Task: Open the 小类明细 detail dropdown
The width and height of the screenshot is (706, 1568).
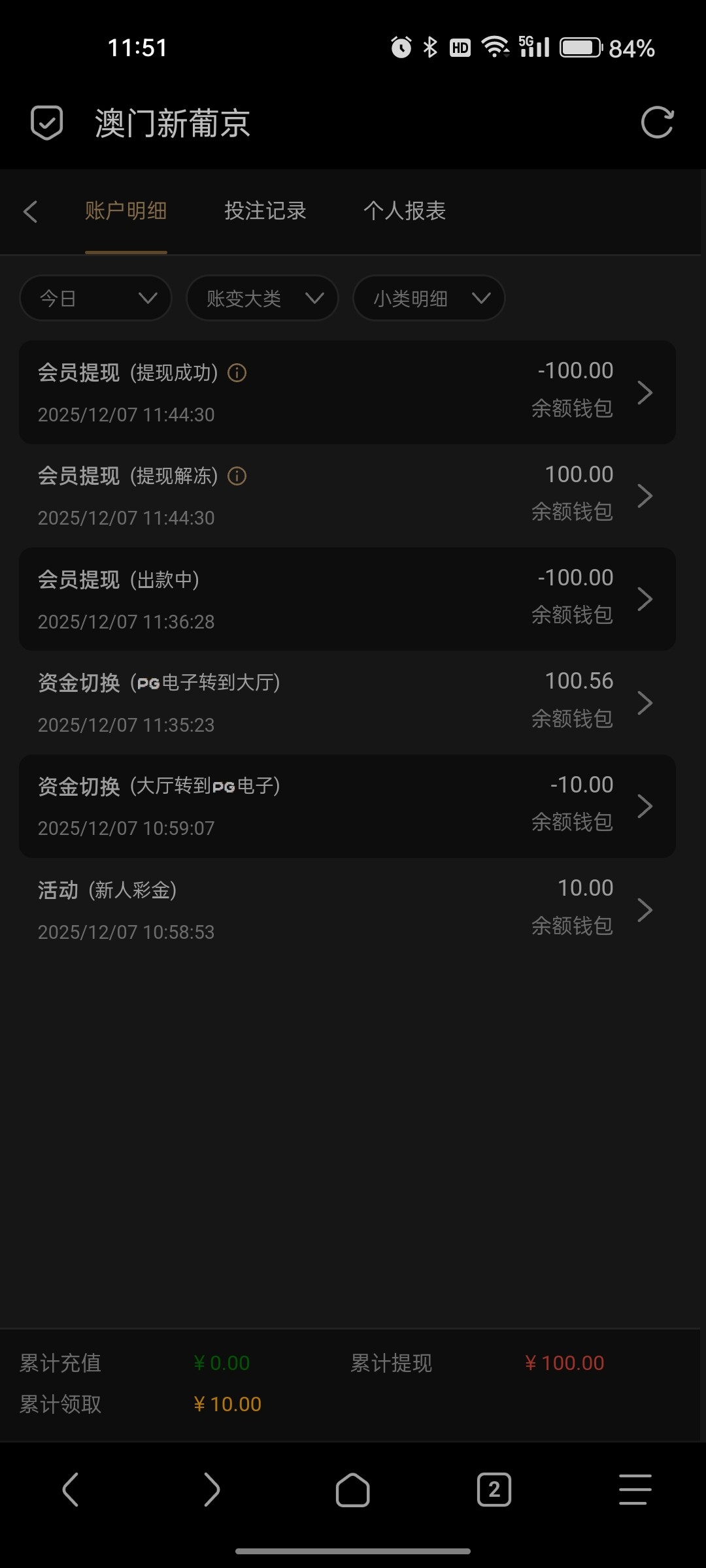Action: [428, 298]
